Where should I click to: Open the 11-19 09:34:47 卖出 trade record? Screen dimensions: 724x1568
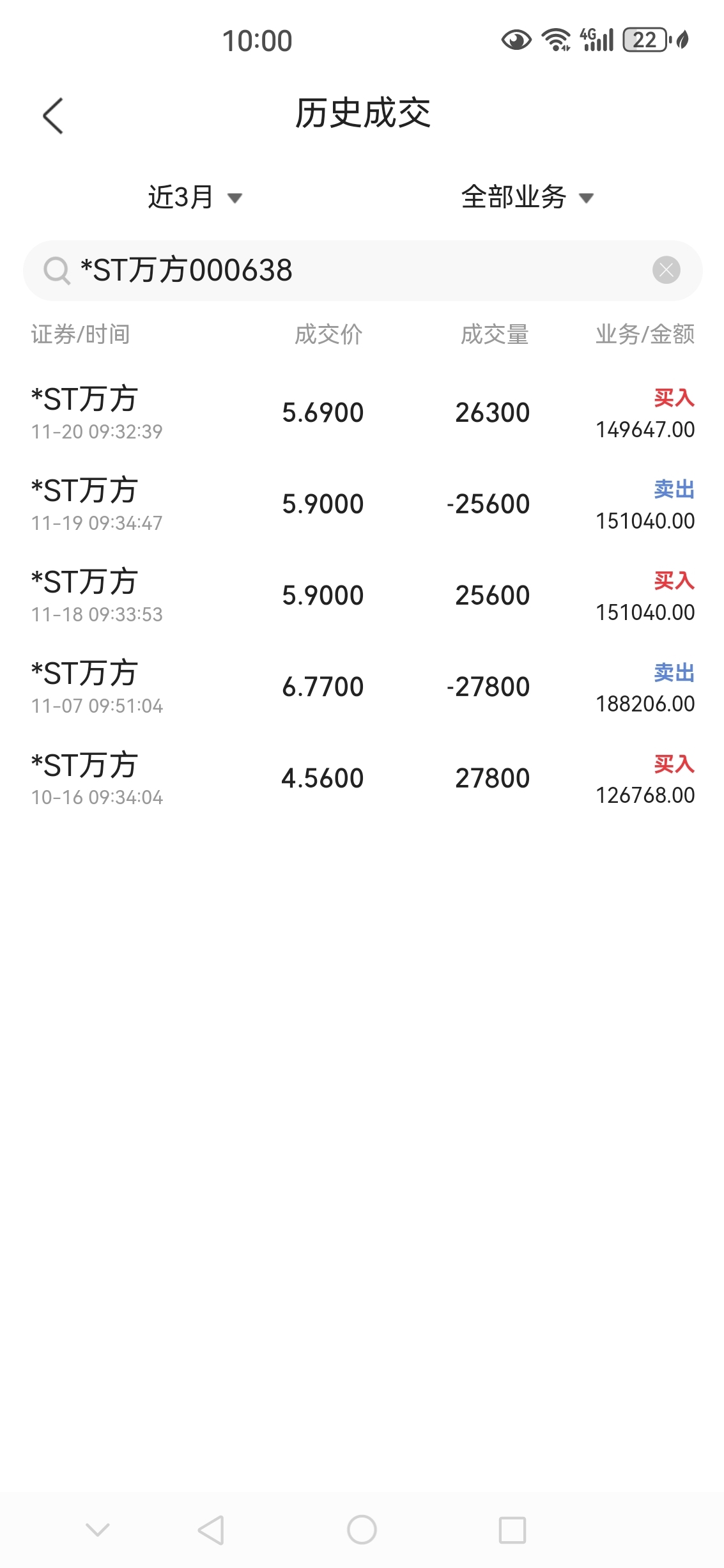pos(362,504)
